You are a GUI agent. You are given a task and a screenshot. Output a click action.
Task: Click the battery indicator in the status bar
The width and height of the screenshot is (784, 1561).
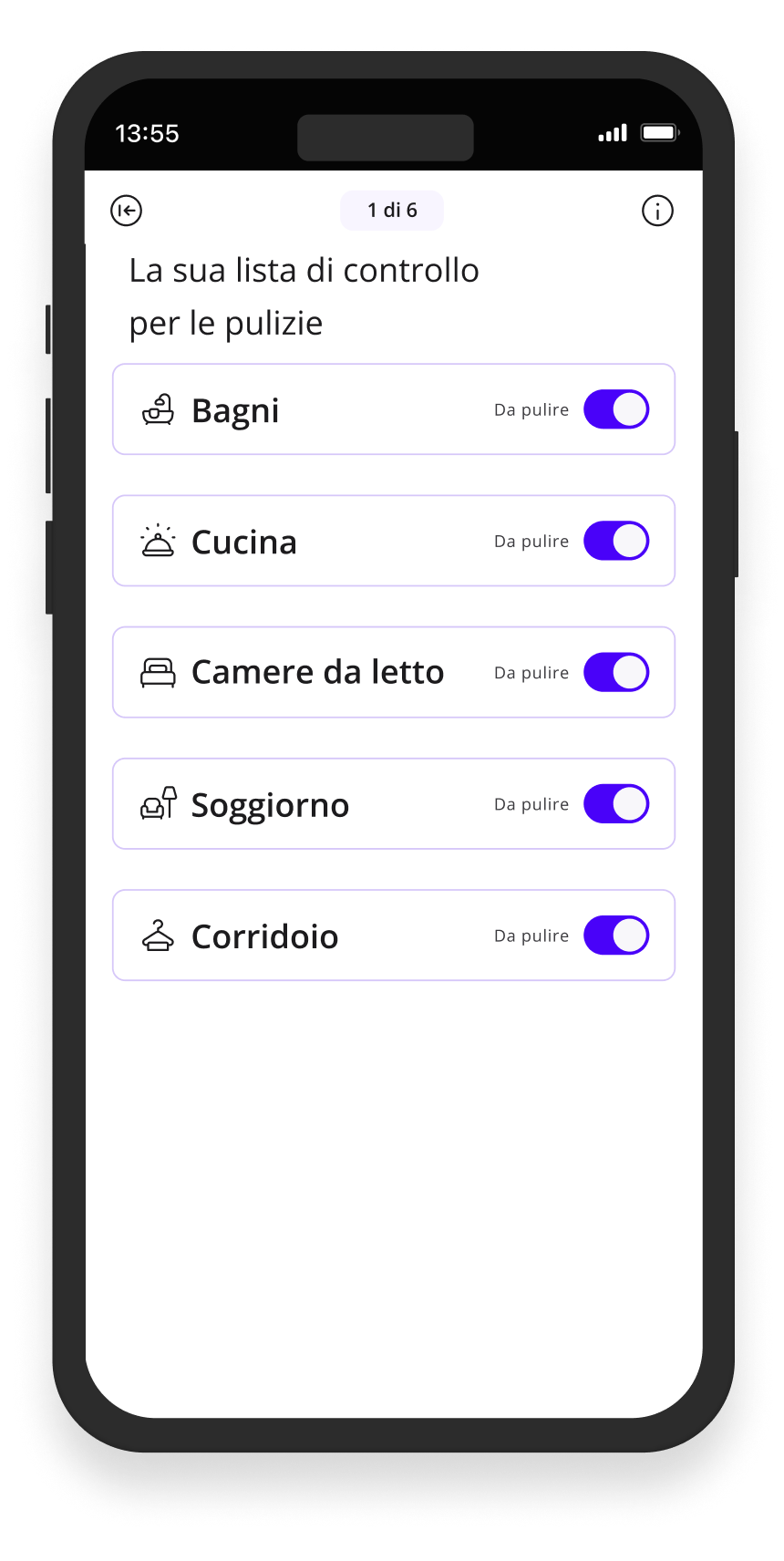pyautogui.click(x=660, y=133)
